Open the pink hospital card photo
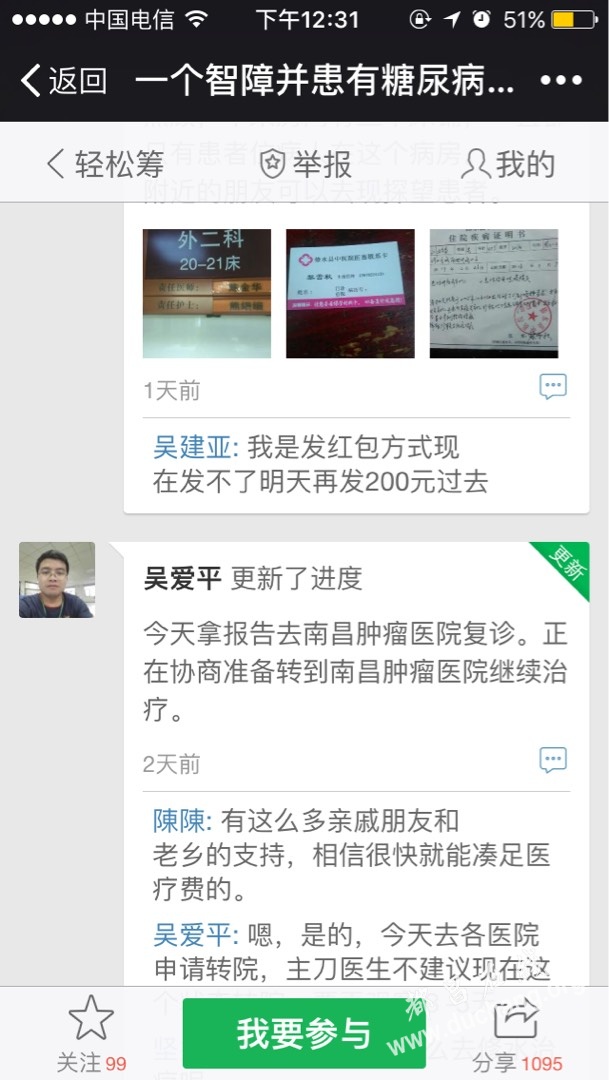 [x=350, y=293]
